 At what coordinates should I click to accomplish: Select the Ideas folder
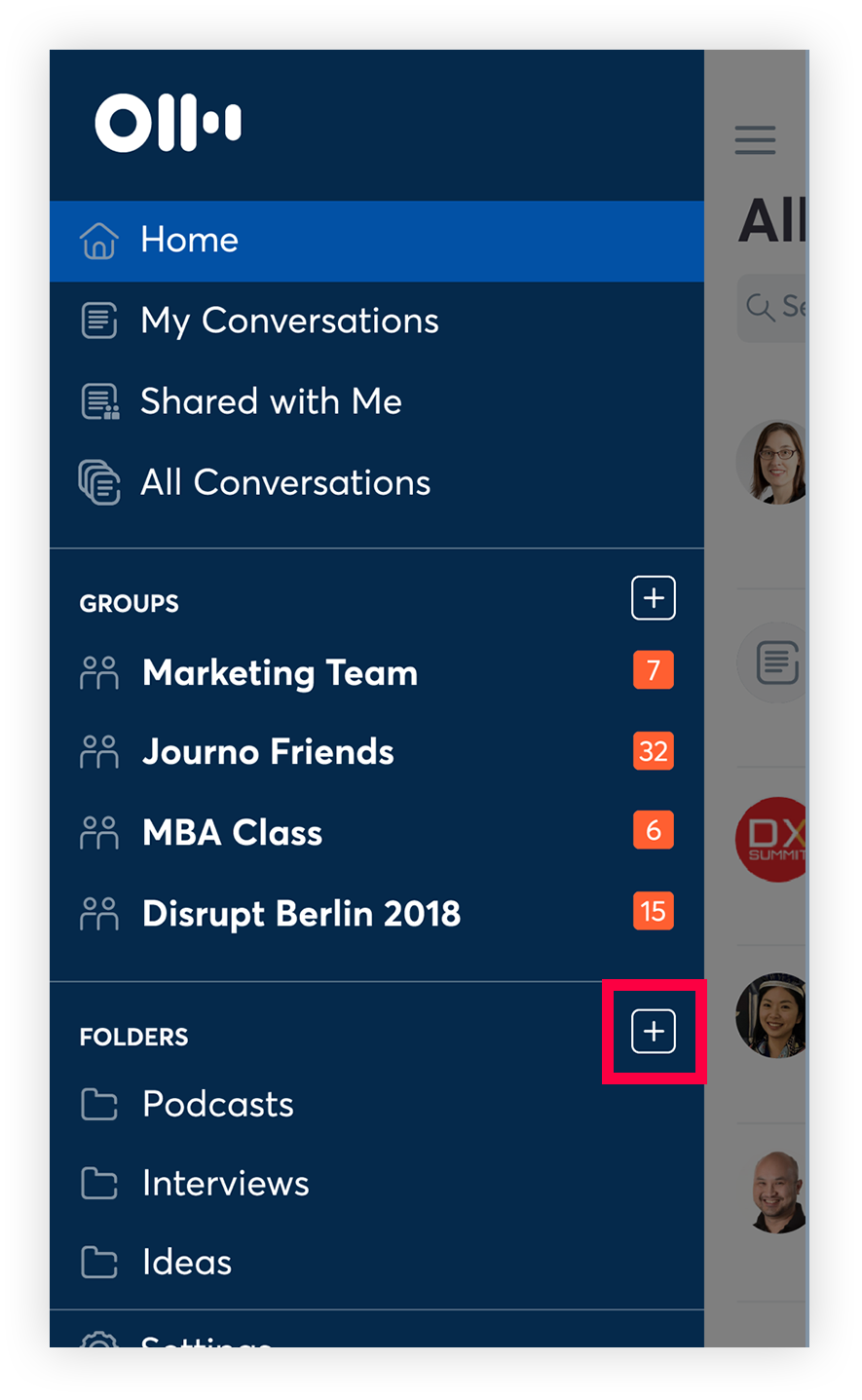pyautogui.click(x=187, y=1263)
